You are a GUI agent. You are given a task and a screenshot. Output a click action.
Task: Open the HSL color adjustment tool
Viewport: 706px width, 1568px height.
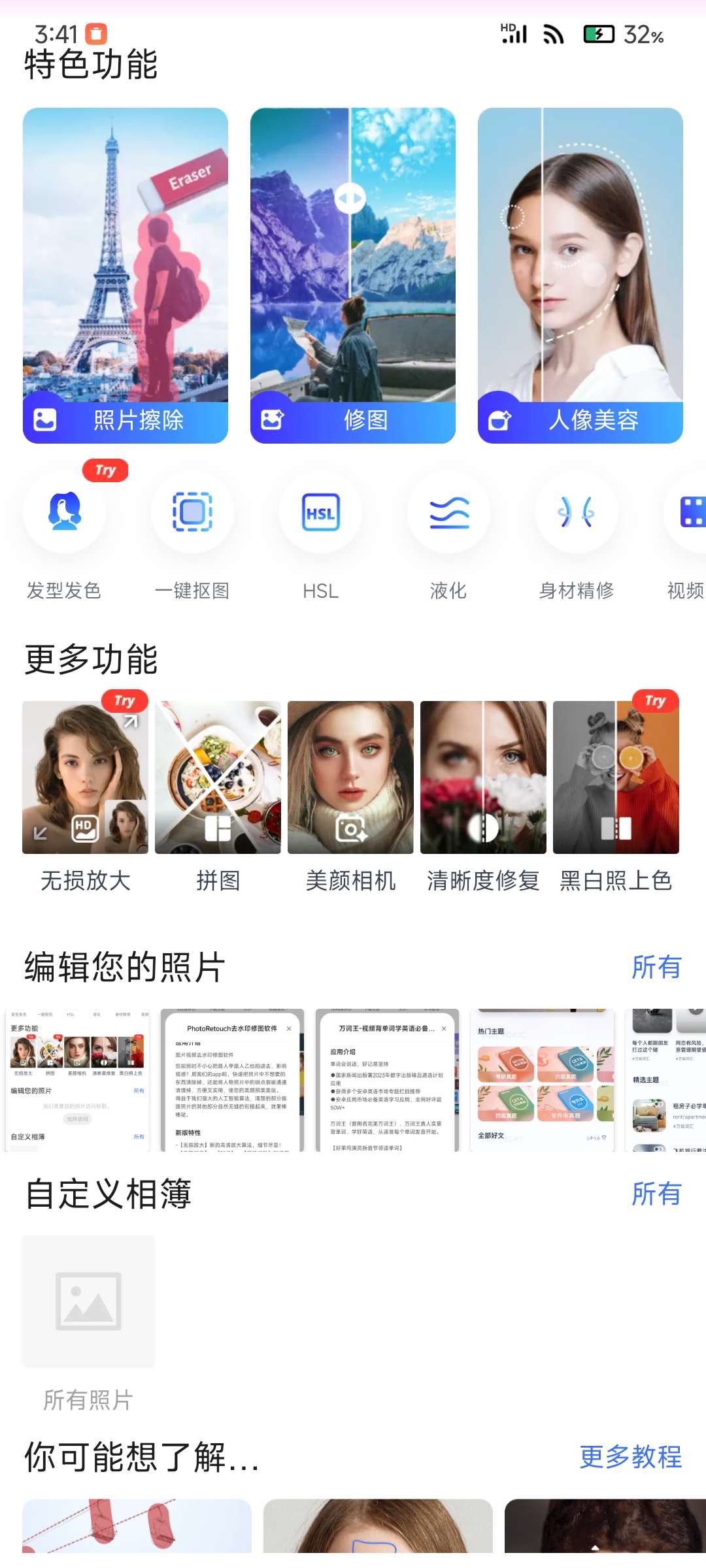click(x=320, y=513)
